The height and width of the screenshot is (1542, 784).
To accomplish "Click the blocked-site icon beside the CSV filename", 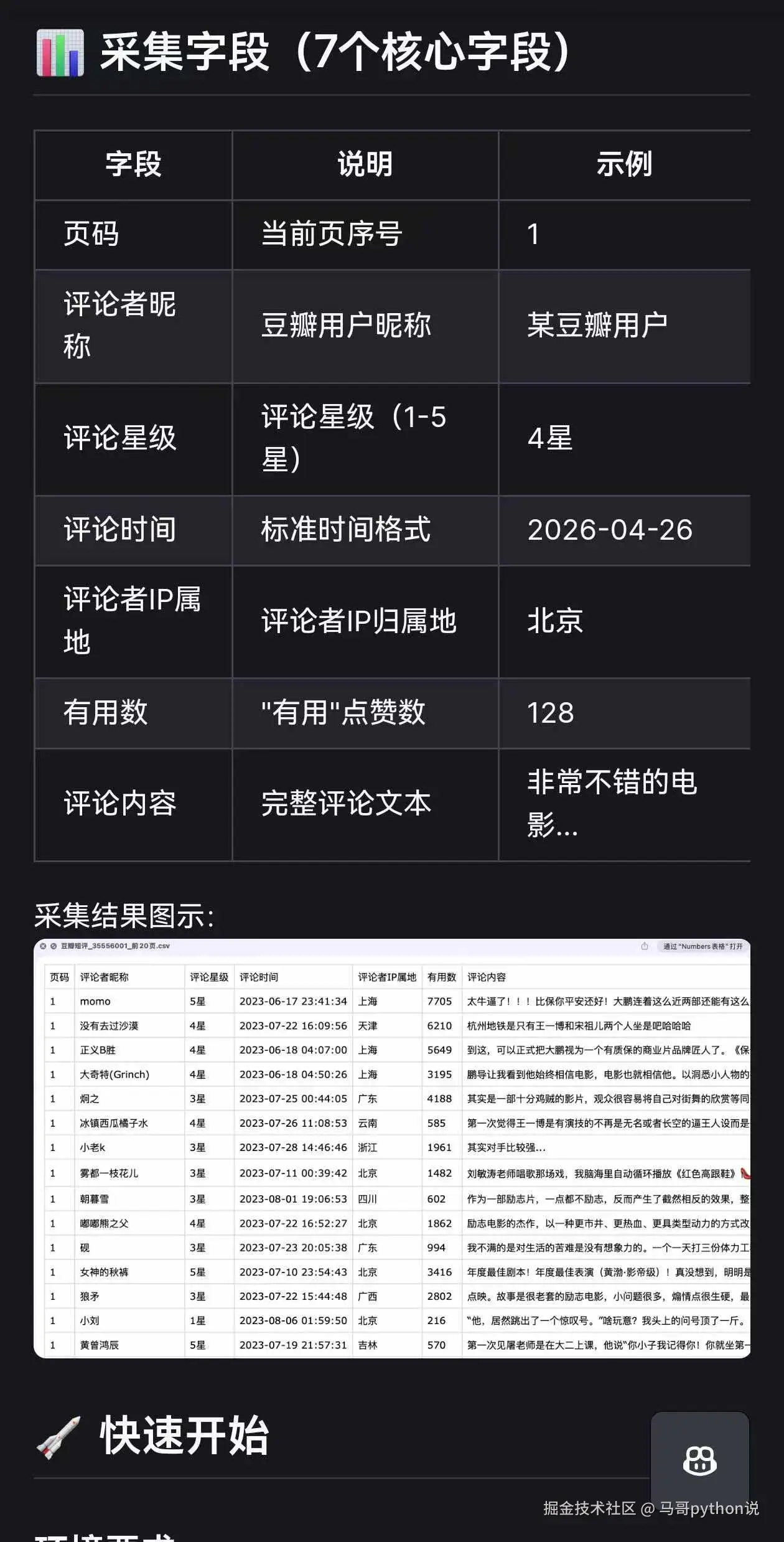I will (x=54, y=946).
